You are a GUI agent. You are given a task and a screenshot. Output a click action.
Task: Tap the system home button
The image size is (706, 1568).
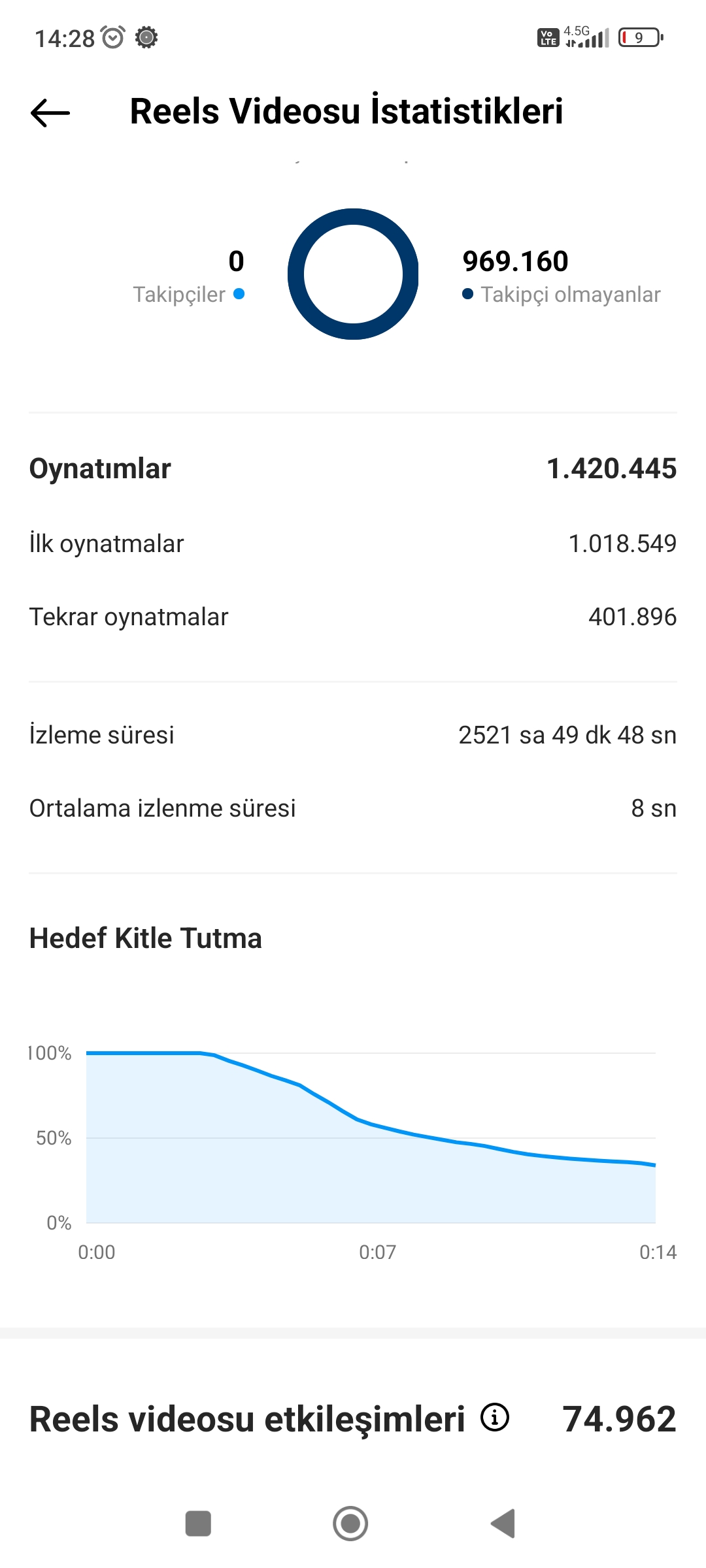(x=350, y=1524)
